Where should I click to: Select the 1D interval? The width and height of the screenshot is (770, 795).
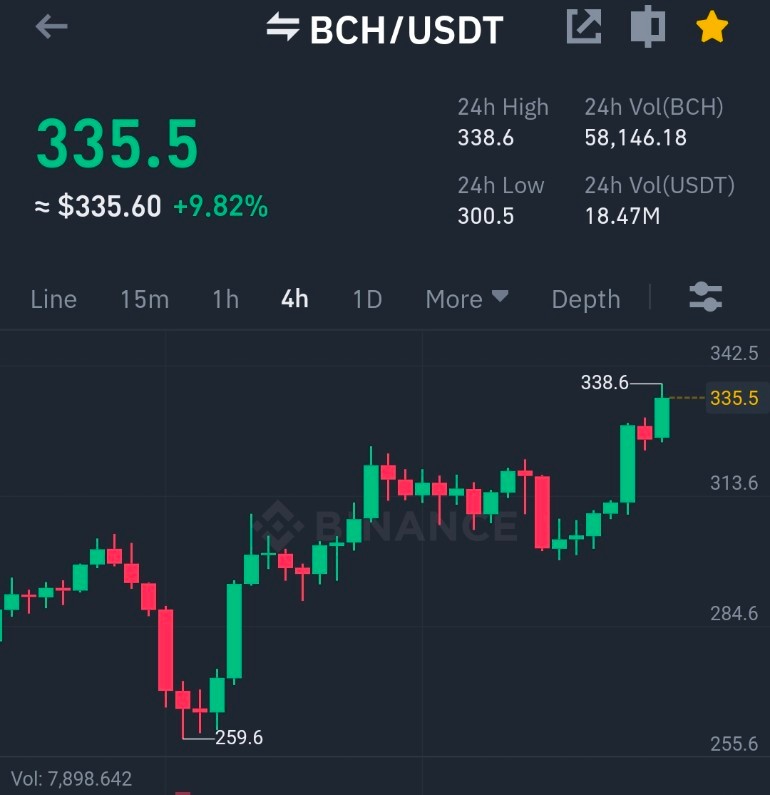coord(368,299)
